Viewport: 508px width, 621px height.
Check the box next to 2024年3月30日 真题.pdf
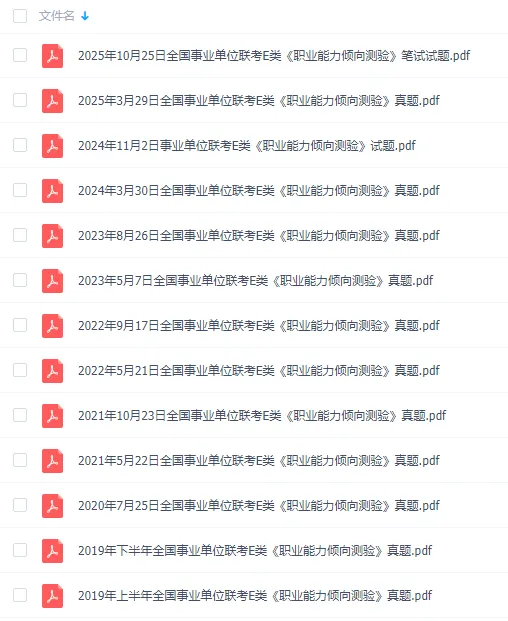tap(20, 190)
